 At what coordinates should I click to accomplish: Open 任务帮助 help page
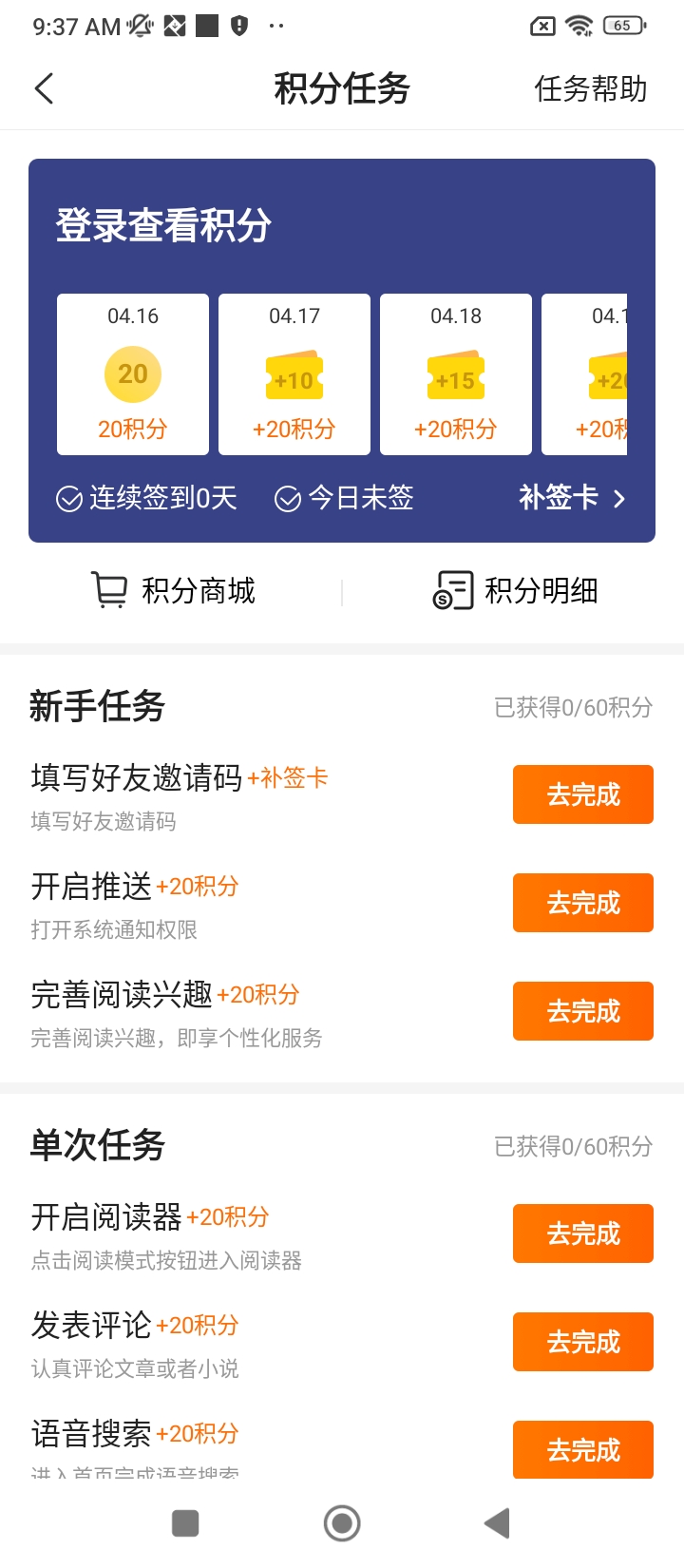point(590,89)
